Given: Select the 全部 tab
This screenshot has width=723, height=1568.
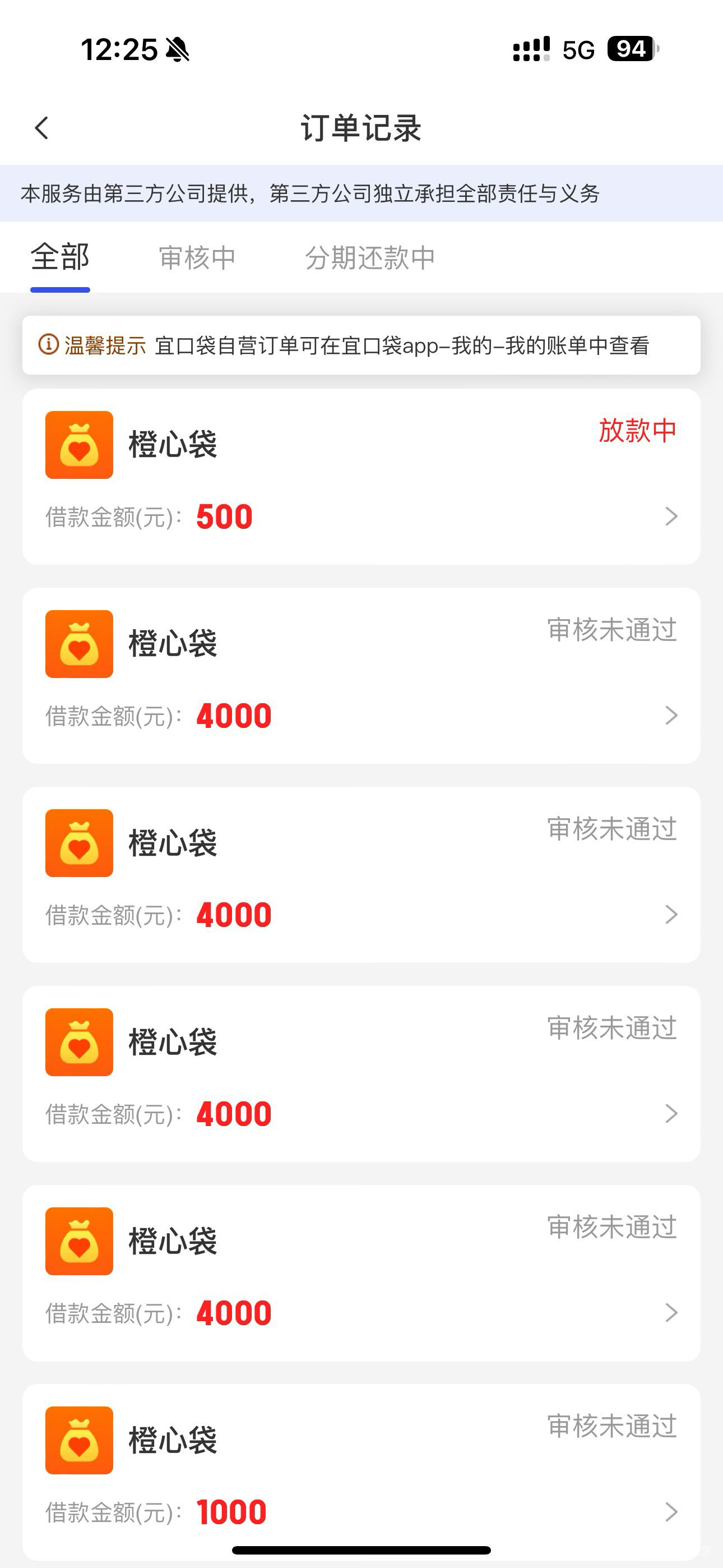Looking at the screenshot, I should 61,257.
